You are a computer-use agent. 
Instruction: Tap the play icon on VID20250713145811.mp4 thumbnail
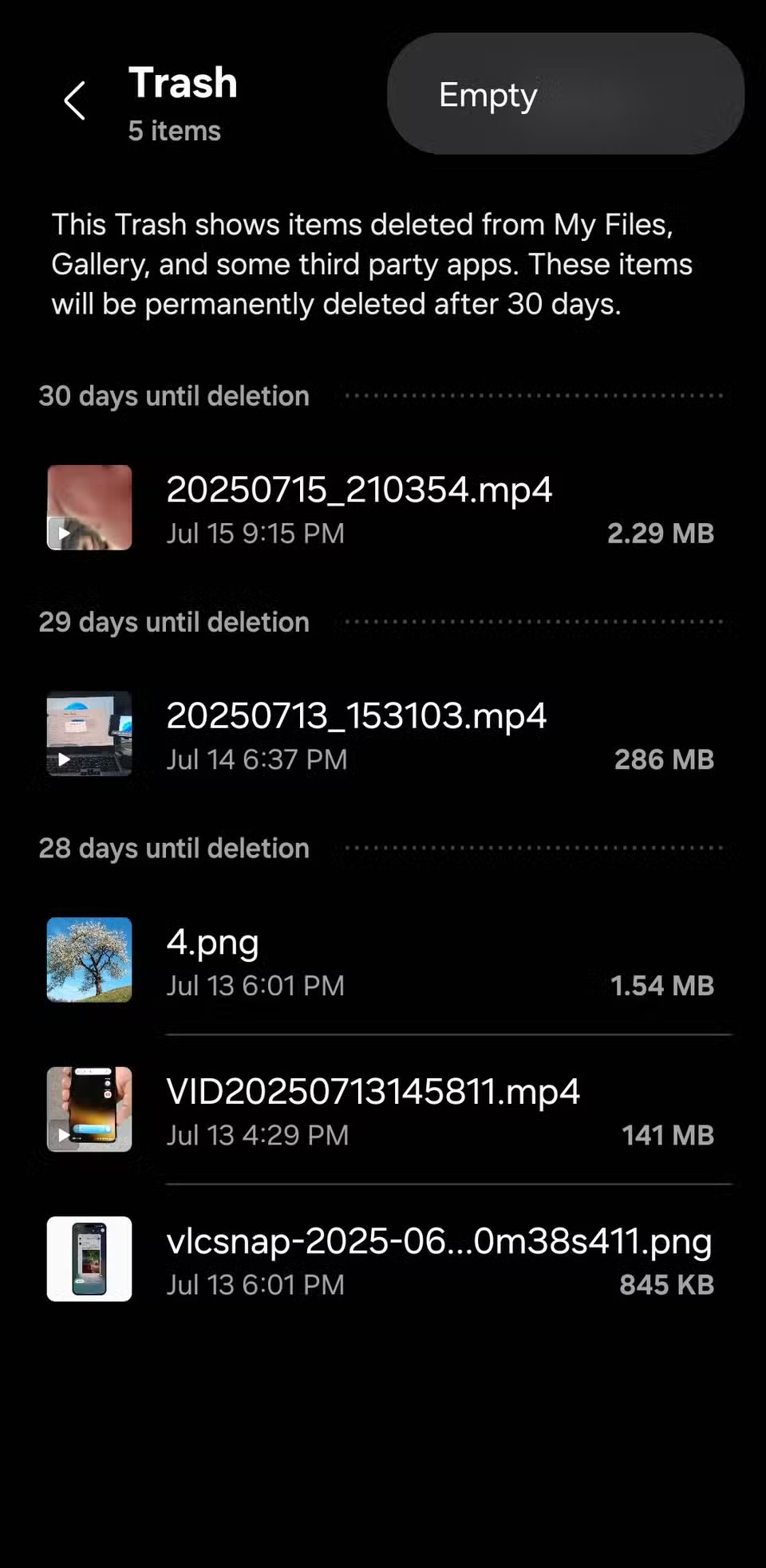tap(65, 1134)
